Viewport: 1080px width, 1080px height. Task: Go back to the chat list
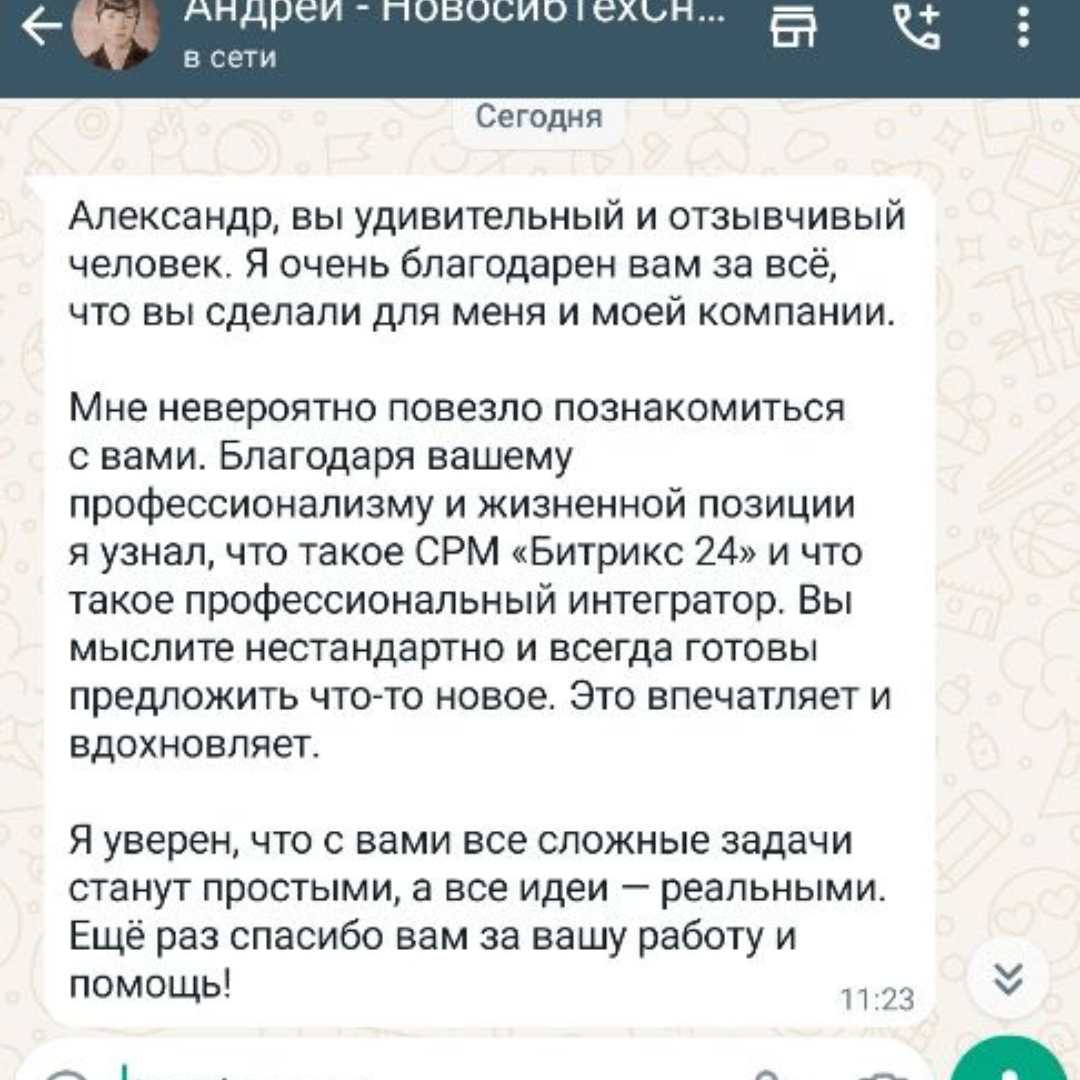[x=40, y=30]
